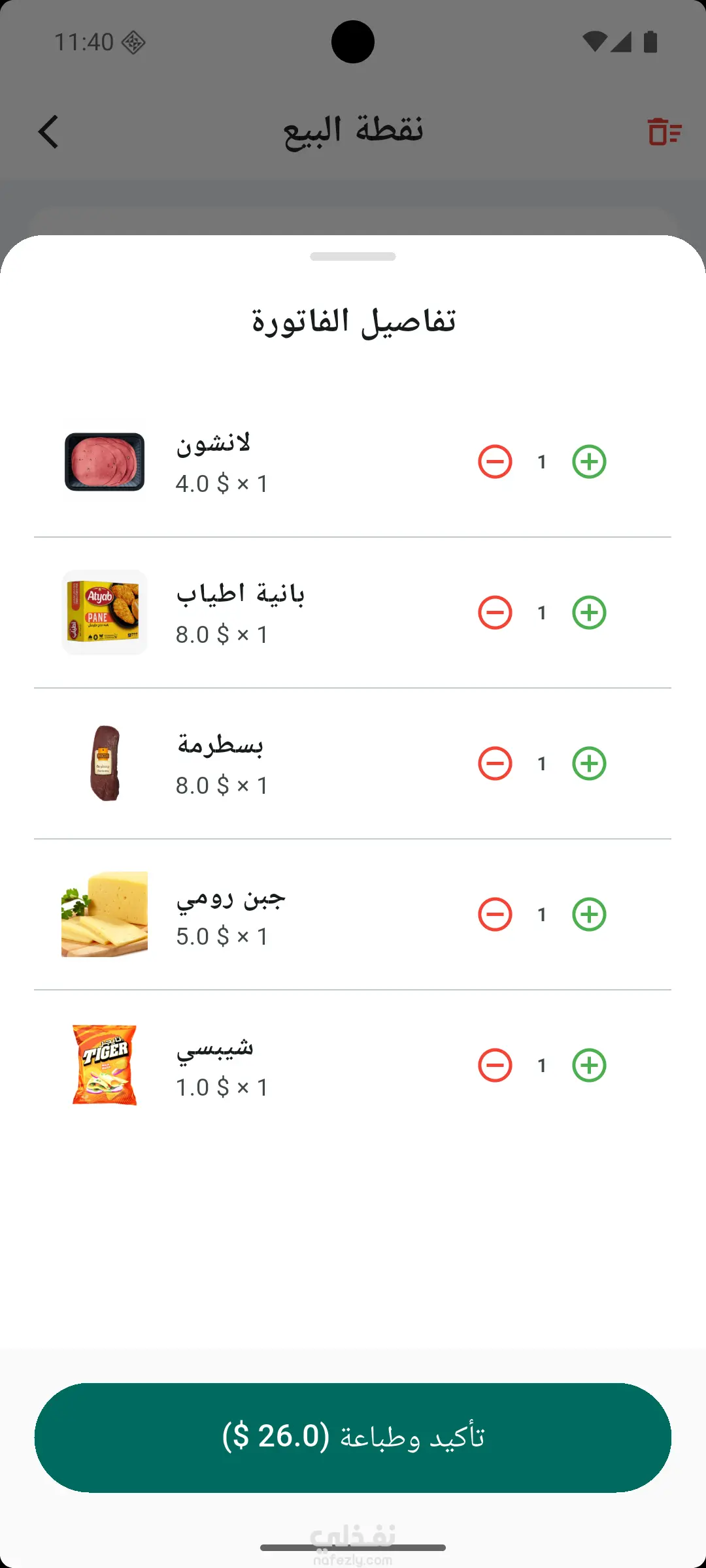Decrease quantity of لانشون

[495, 462]
